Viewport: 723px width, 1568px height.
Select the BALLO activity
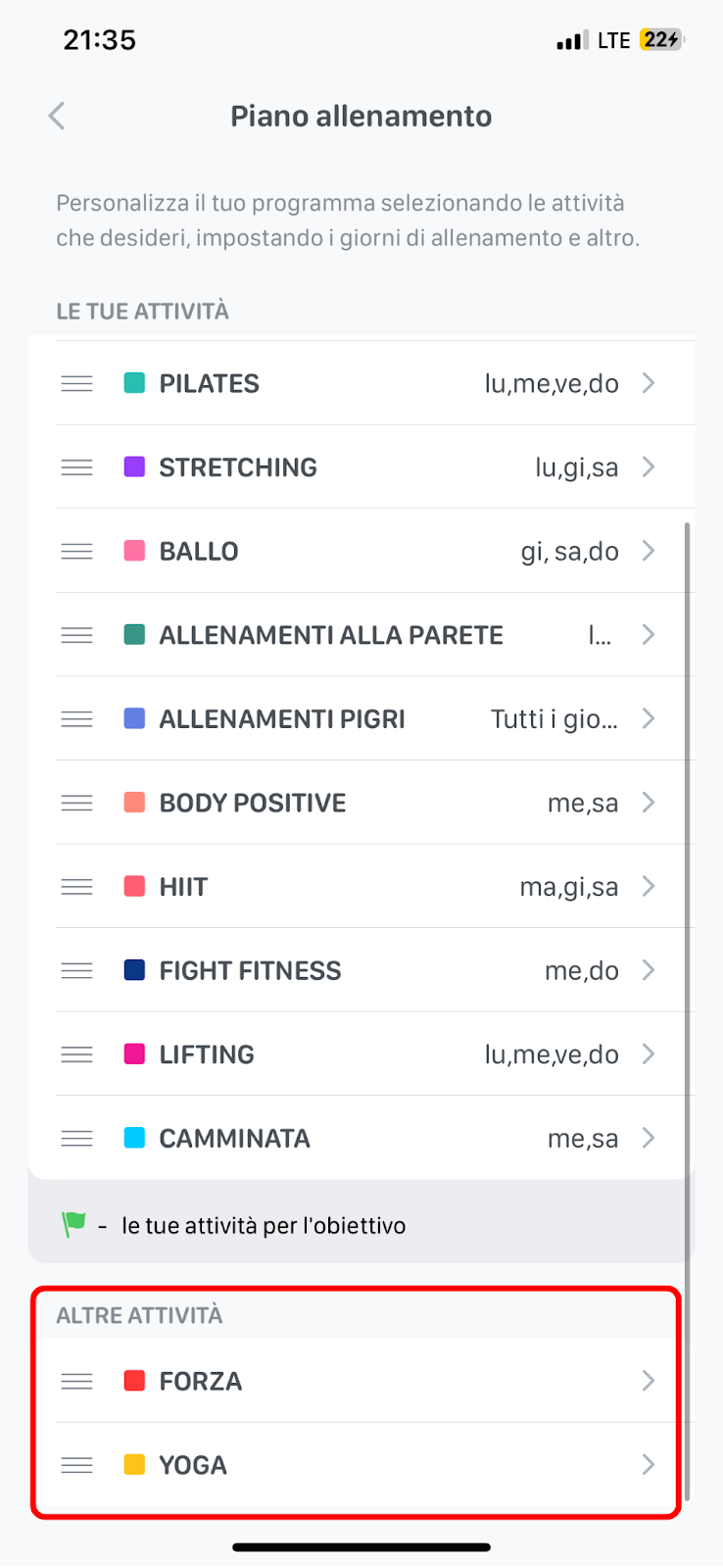pyautogui.click(x=361, y=551)
